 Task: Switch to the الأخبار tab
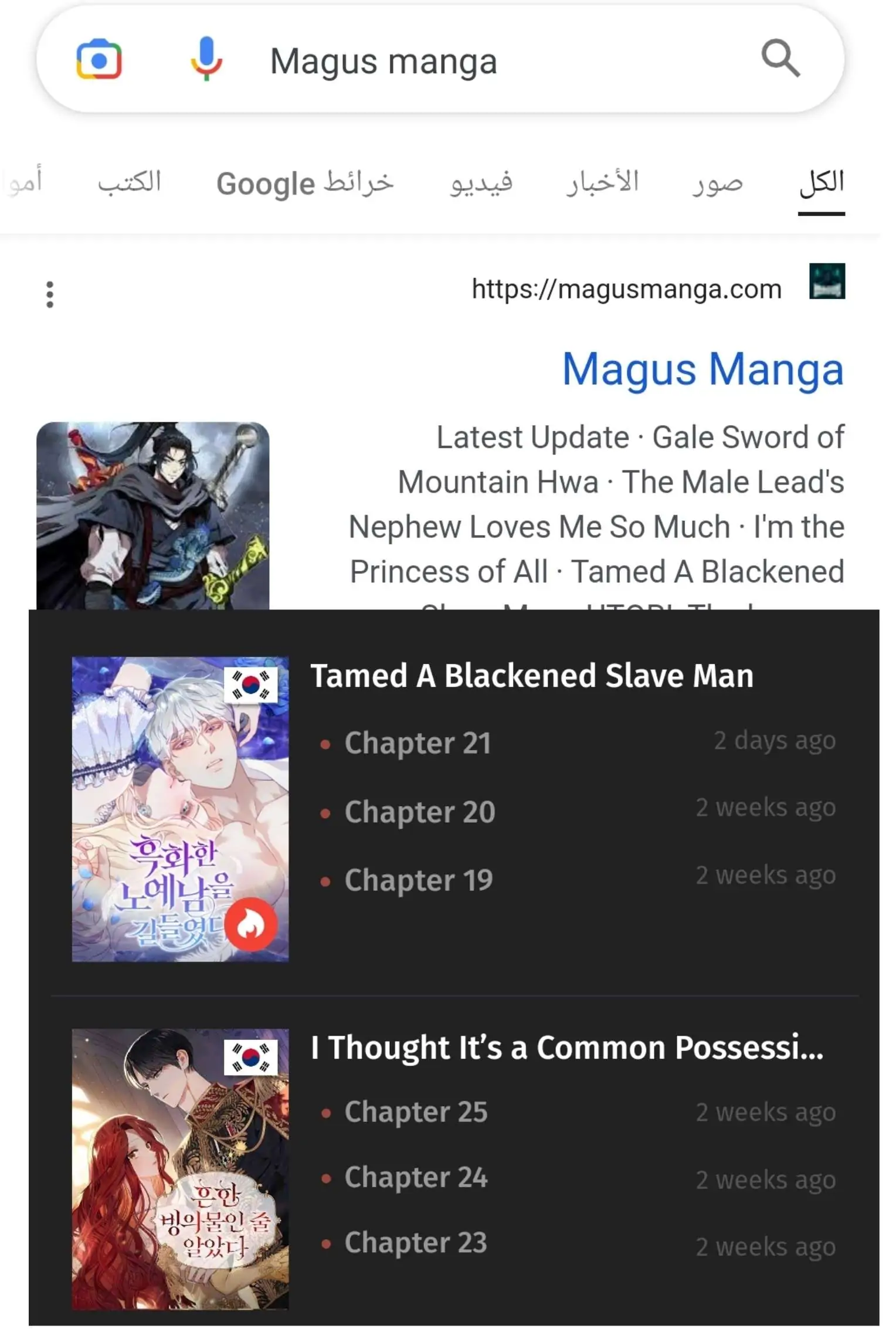point(602,183)
